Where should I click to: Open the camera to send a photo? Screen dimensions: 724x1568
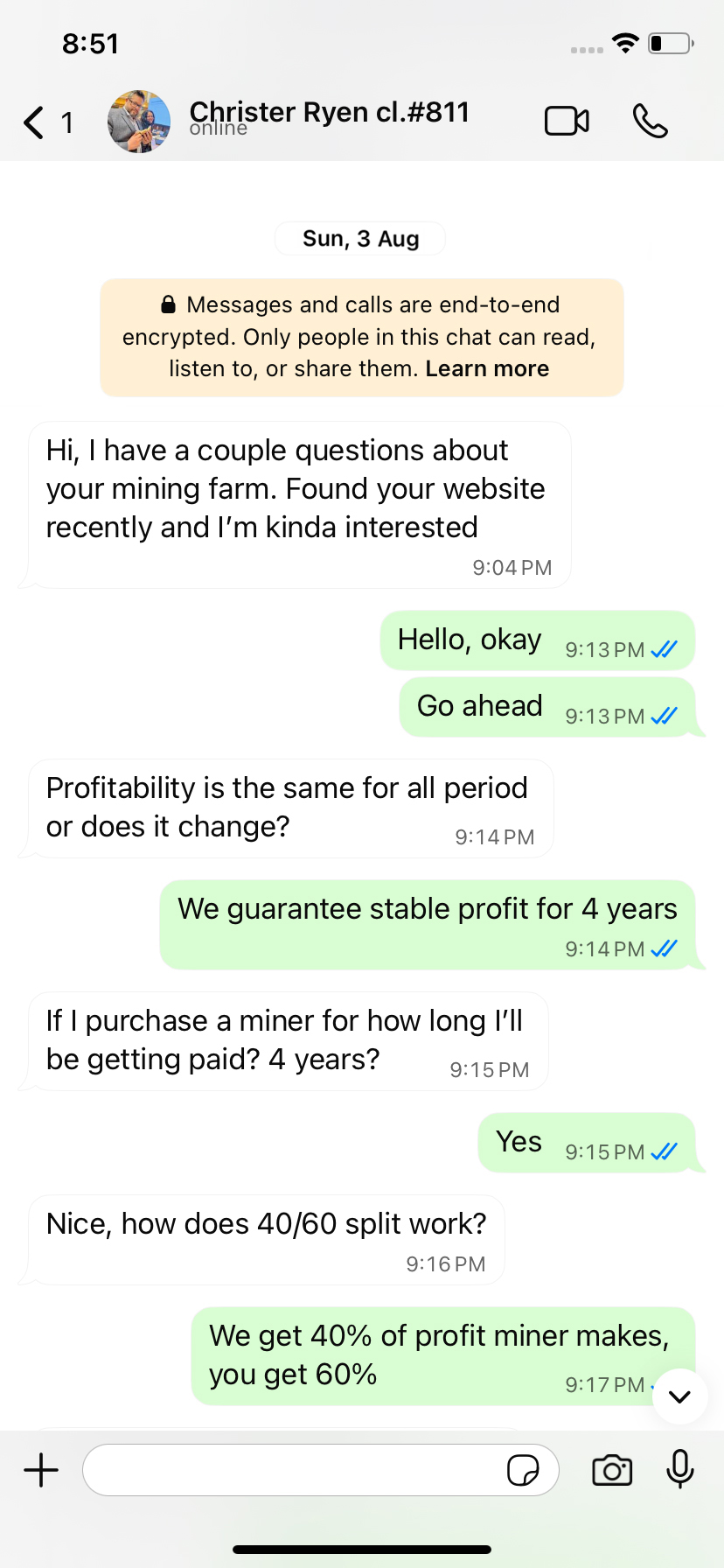coord(612,1470)
